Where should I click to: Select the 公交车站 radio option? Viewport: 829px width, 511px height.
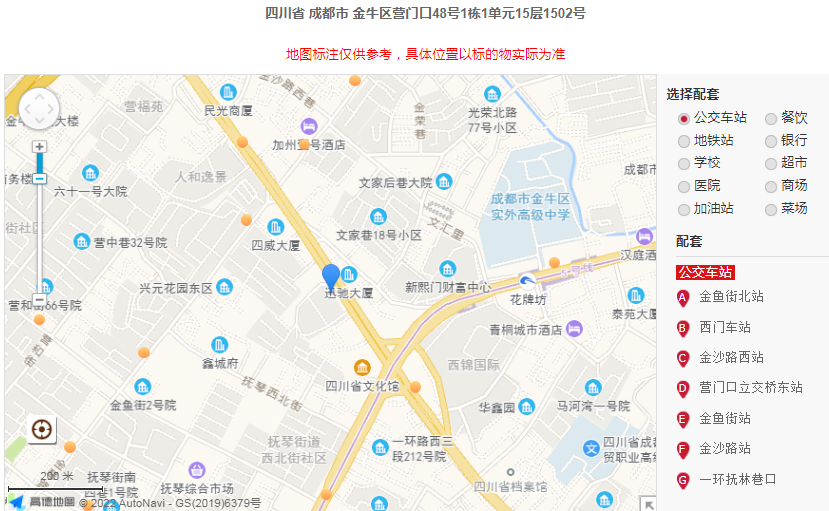684,118
